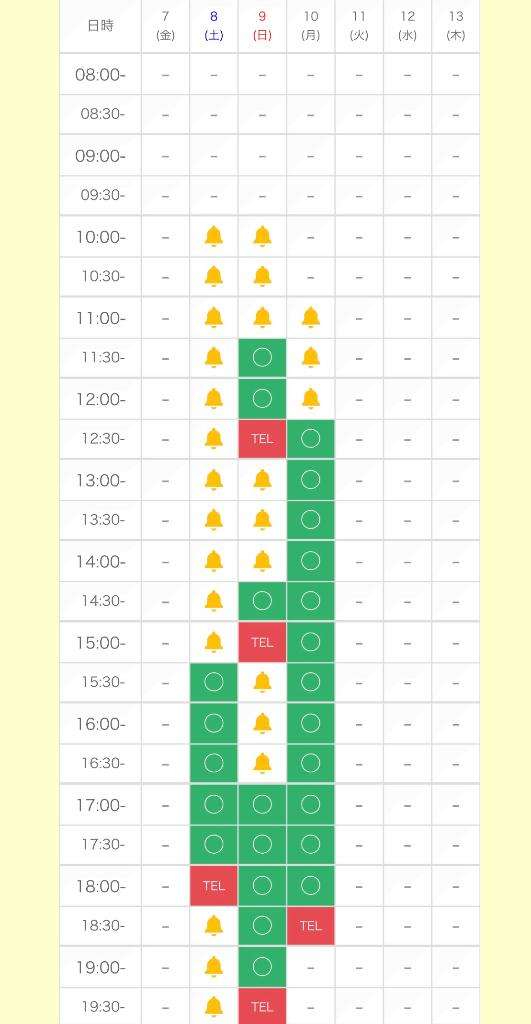Tap TEL at 18:30 on Monday the 10th
531x1024 pixels.
(x=310, y=925)
